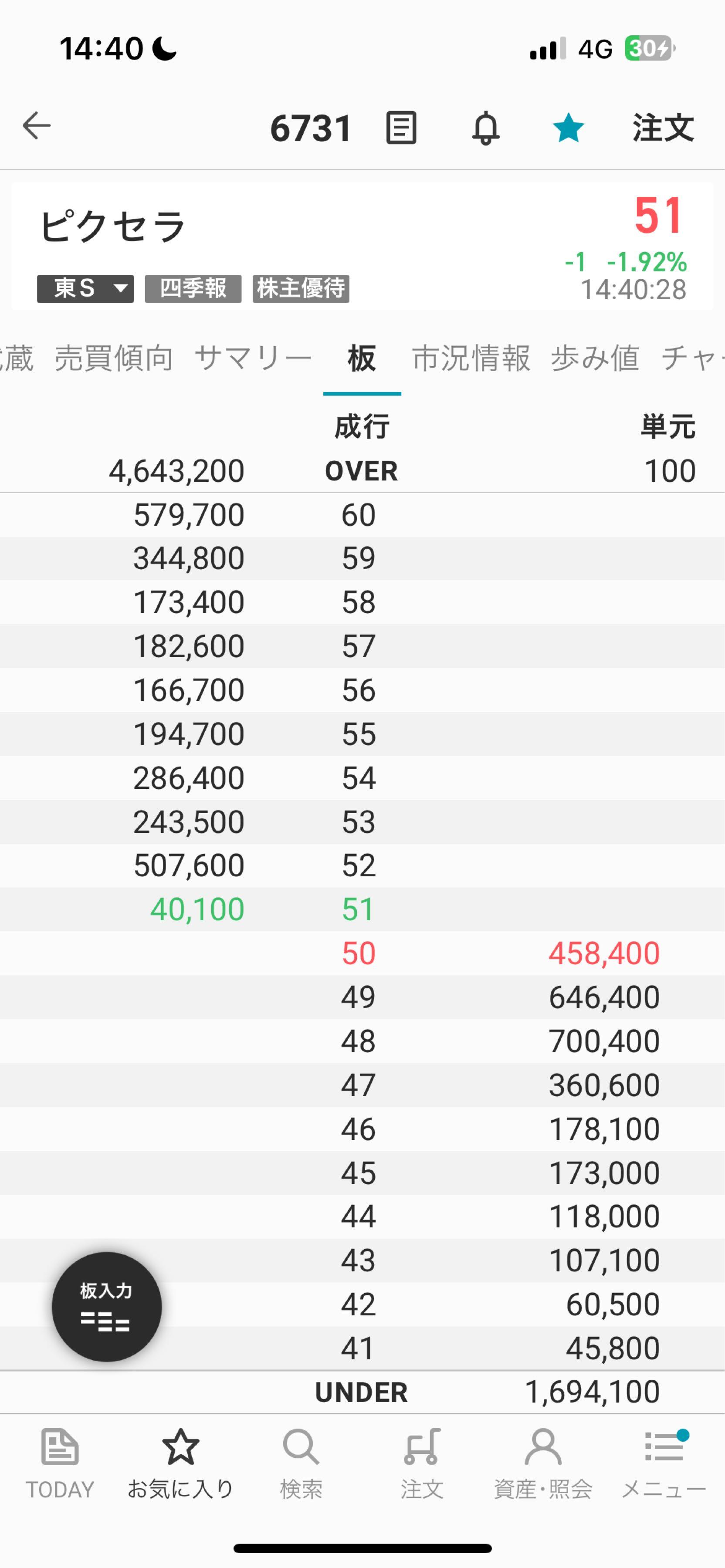The height and width of the screenshot is (1568, 725).
Task: View the 株主優待 info
Action: click(x=301, y=288)
